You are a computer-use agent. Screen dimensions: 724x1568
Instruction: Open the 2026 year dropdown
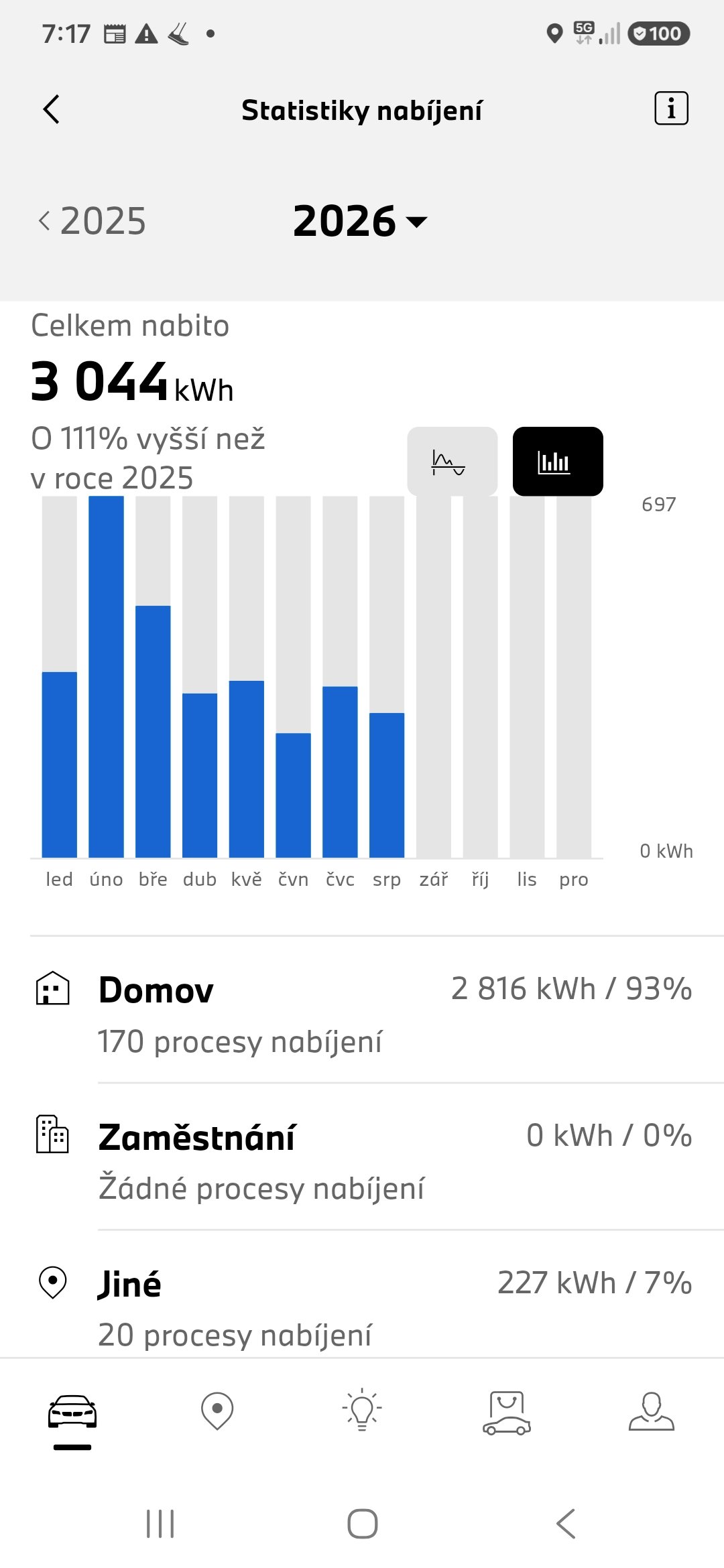tap(360, 221)
